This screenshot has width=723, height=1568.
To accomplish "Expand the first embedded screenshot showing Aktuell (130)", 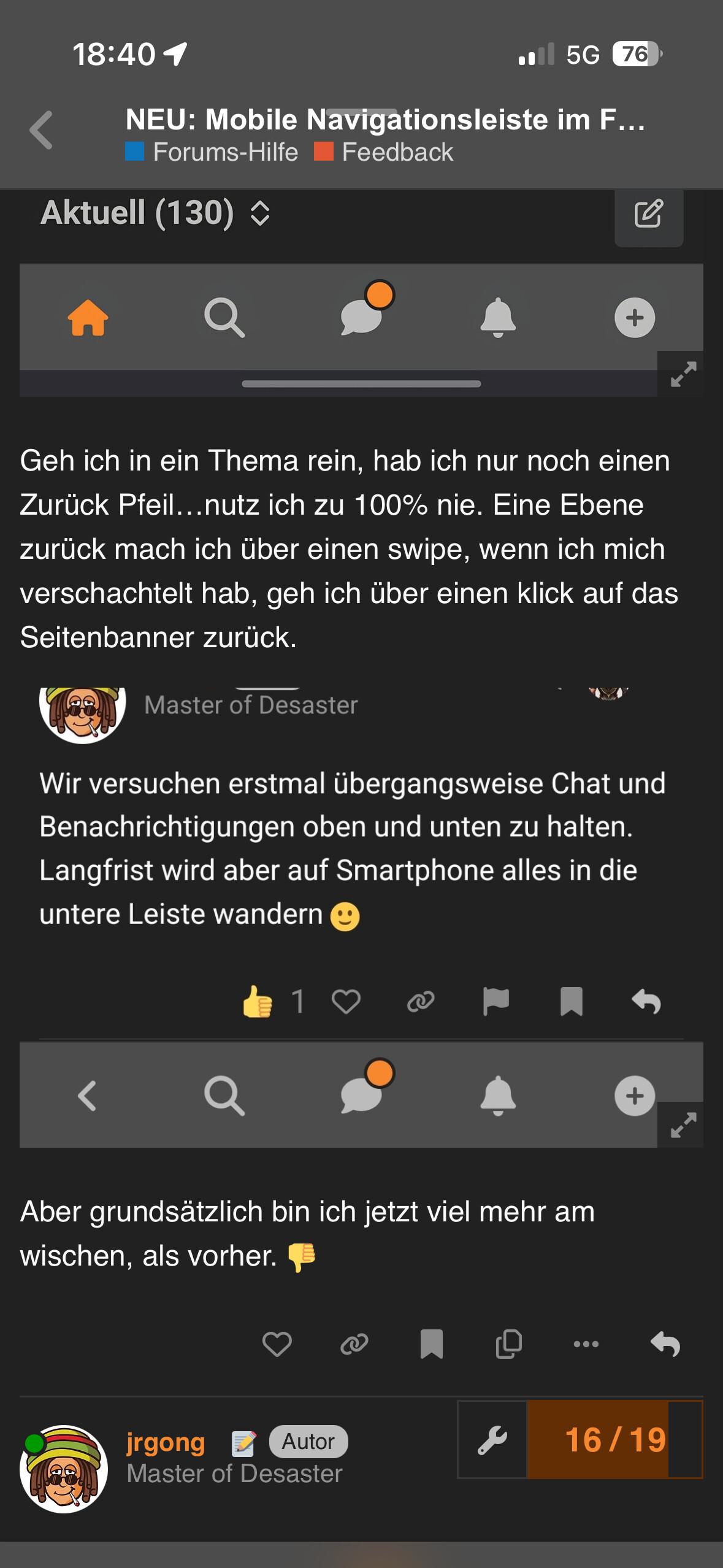I will point(682,374).
